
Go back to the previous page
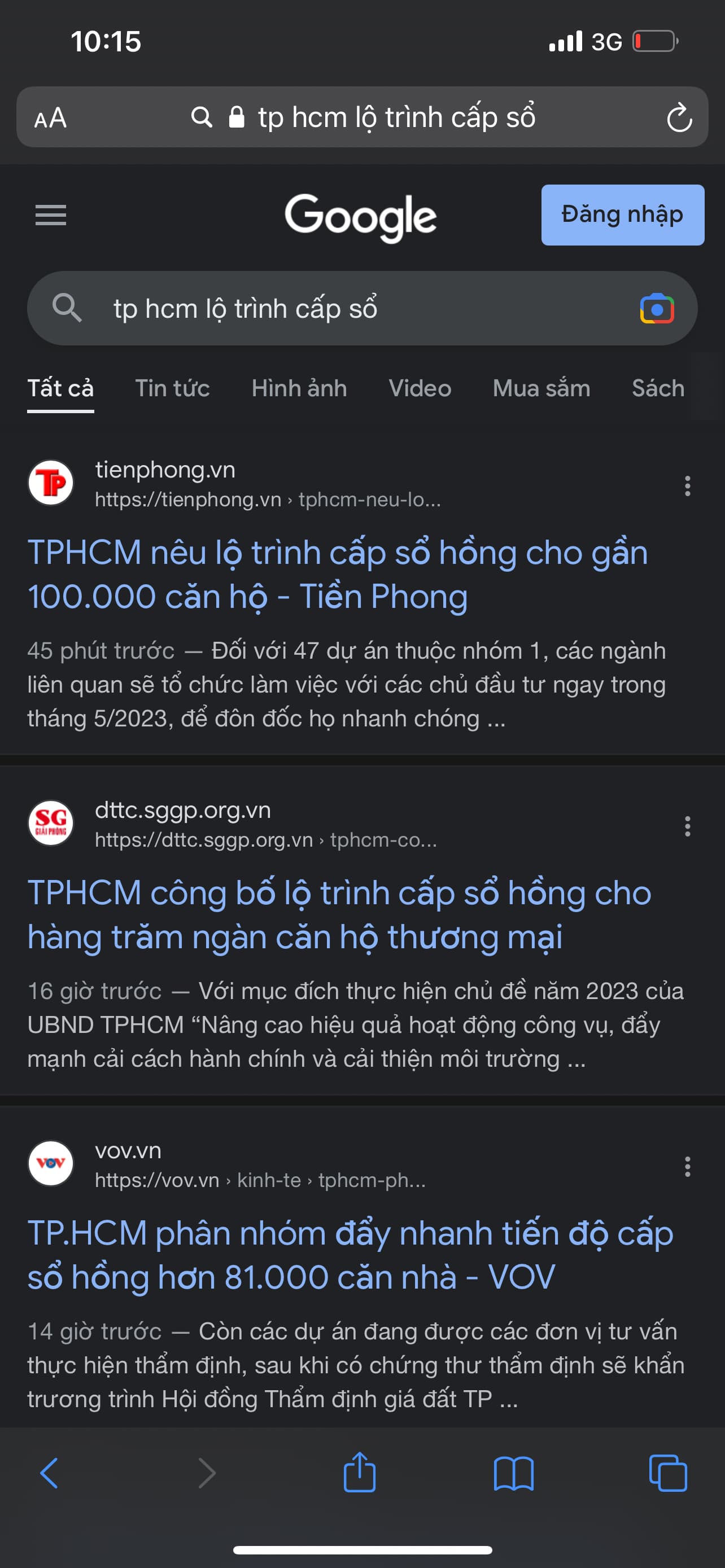point(49,1474)
